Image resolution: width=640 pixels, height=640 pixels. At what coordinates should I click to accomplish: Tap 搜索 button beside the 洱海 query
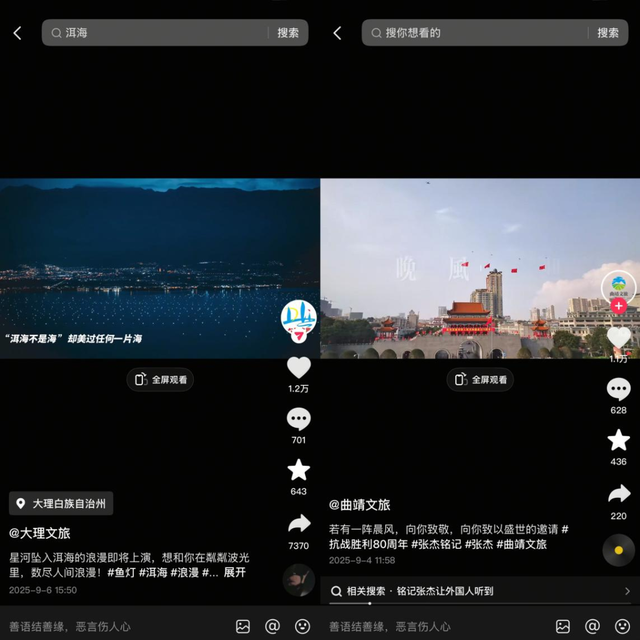(x=288, y=33)
